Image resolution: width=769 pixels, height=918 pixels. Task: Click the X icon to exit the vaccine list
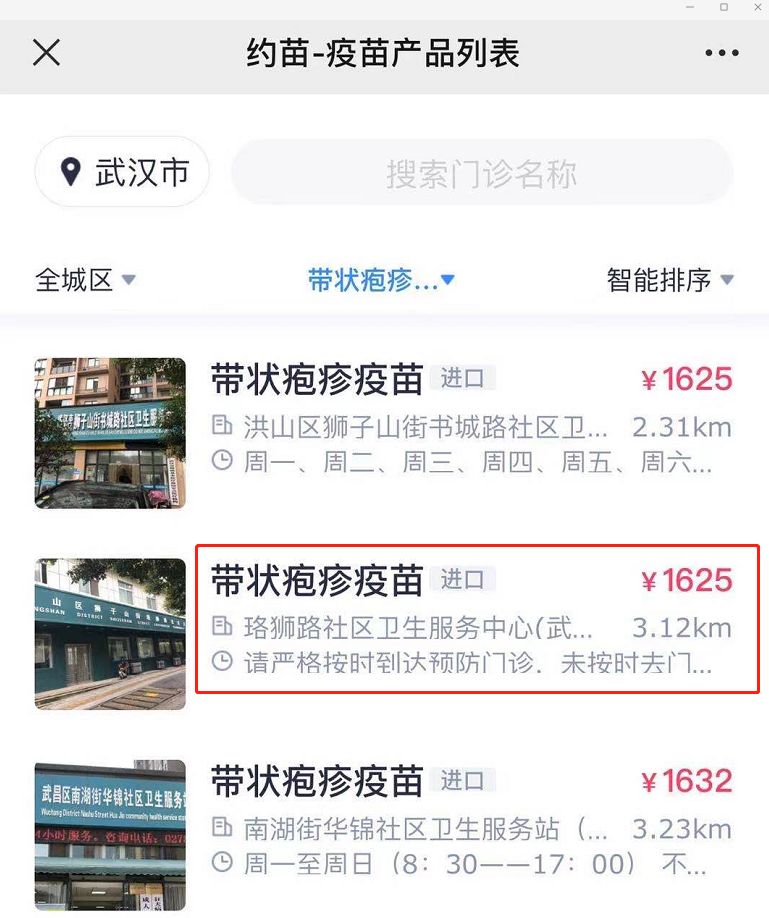click(x=46, y=53)
